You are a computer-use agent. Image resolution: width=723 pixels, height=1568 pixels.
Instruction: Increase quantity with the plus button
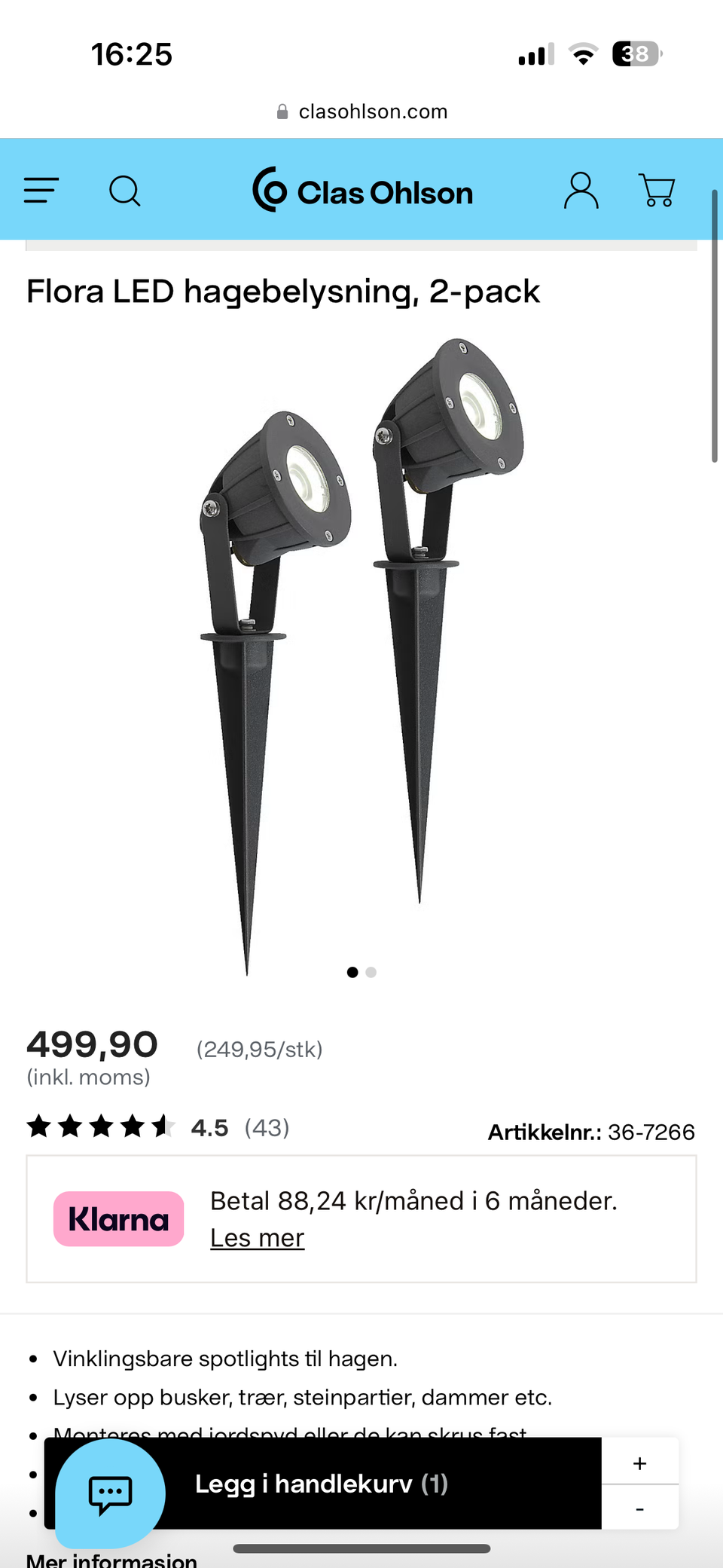coord(640,1463)
